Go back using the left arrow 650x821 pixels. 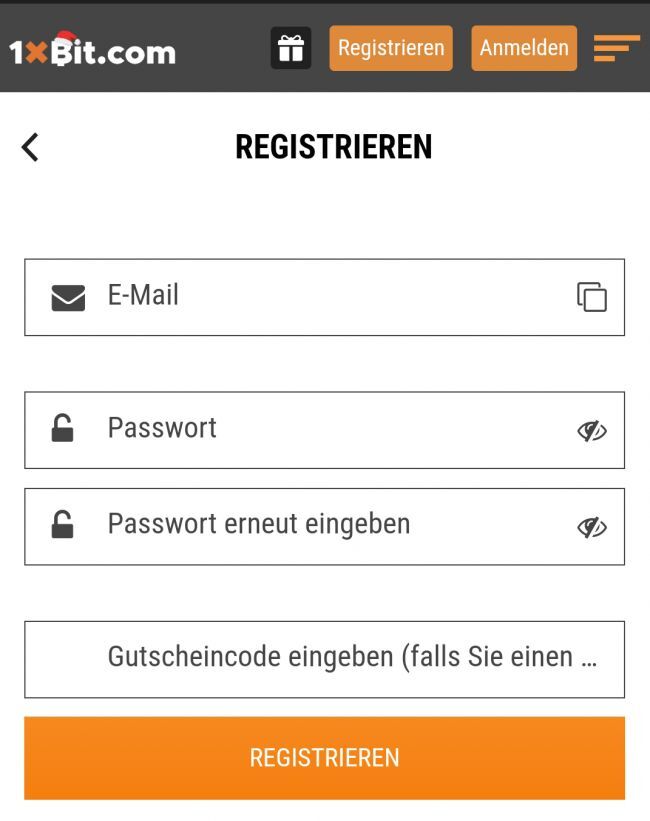click(x=30, y=147)
